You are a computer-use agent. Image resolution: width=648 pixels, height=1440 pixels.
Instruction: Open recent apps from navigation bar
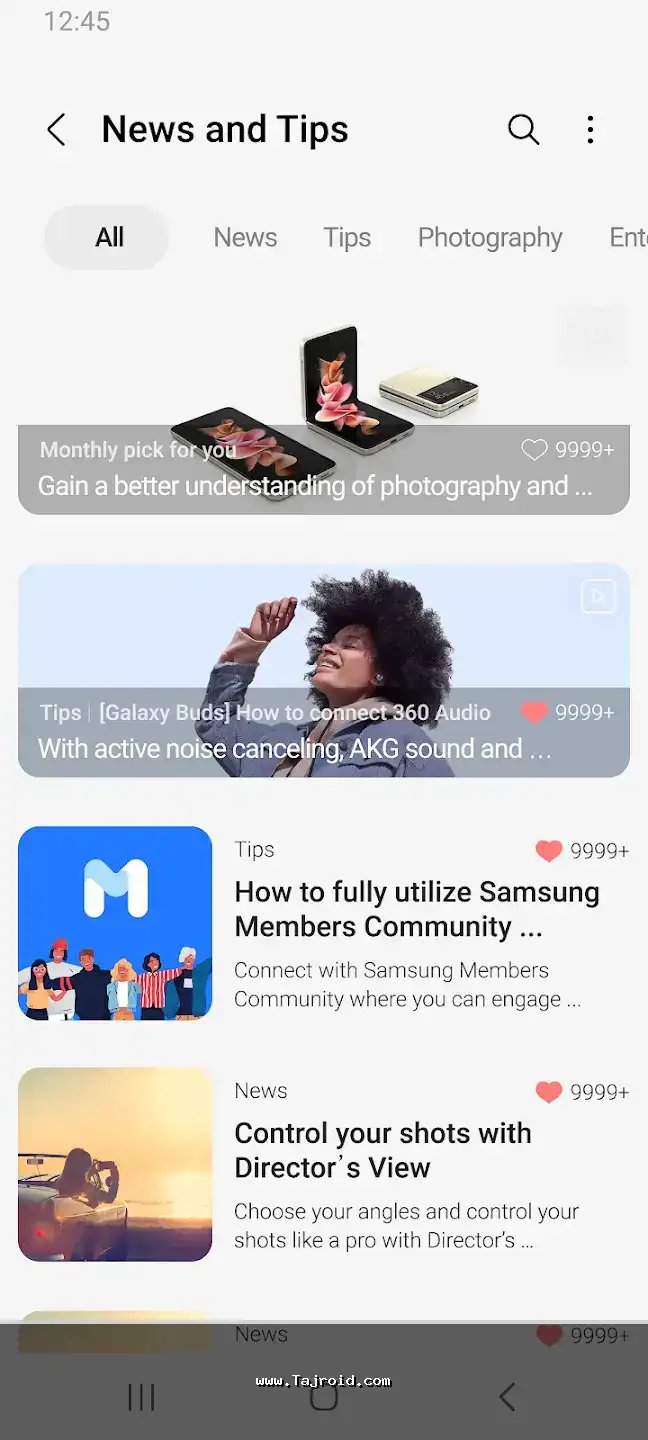(141, 1397)
